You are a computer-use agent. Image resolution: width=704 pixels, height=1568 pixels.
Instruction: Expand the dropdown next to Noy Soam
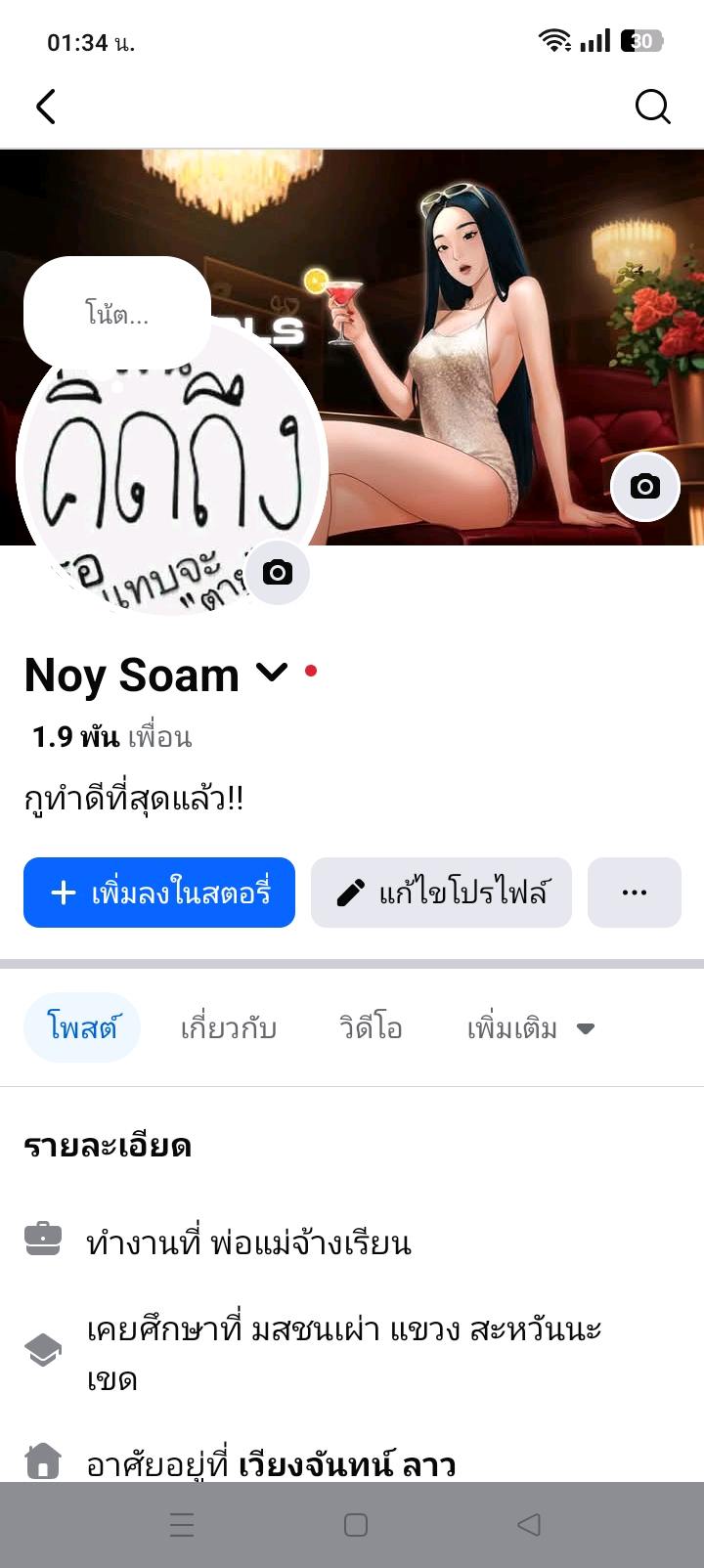pyautogui.click(x=271, y=673)
